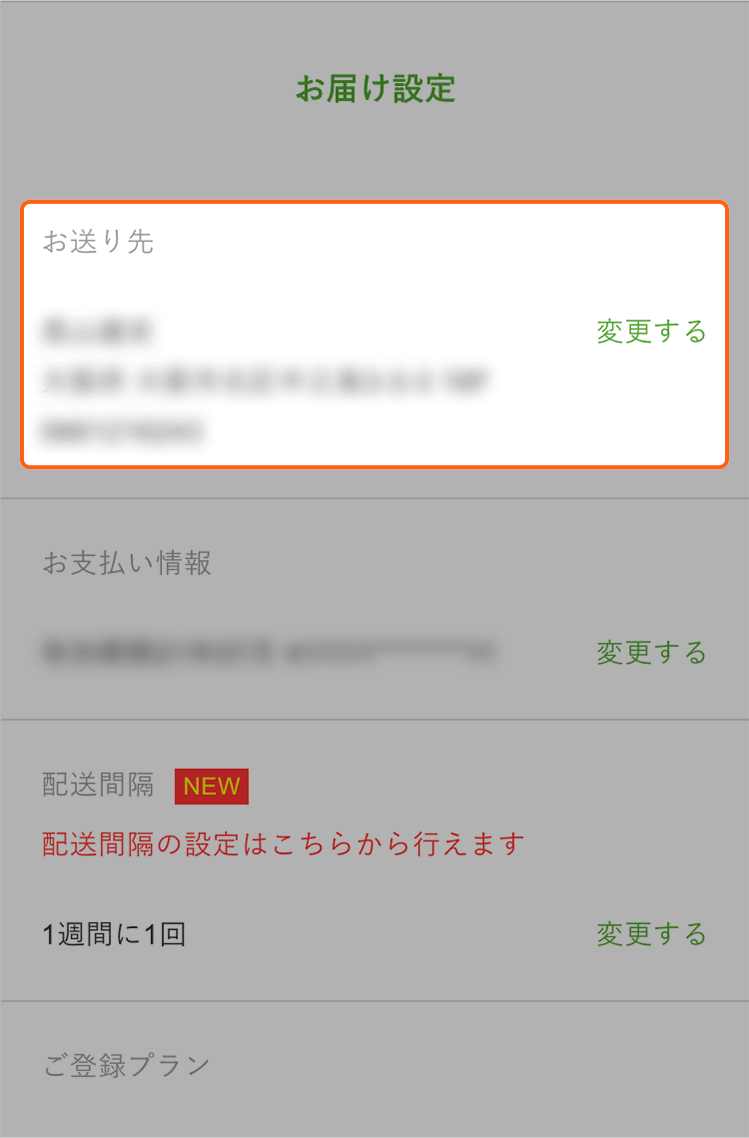Viewport: 749px width, 1138px height.
Task: Change the お支払い情報 setting
Action: (651, 654)
